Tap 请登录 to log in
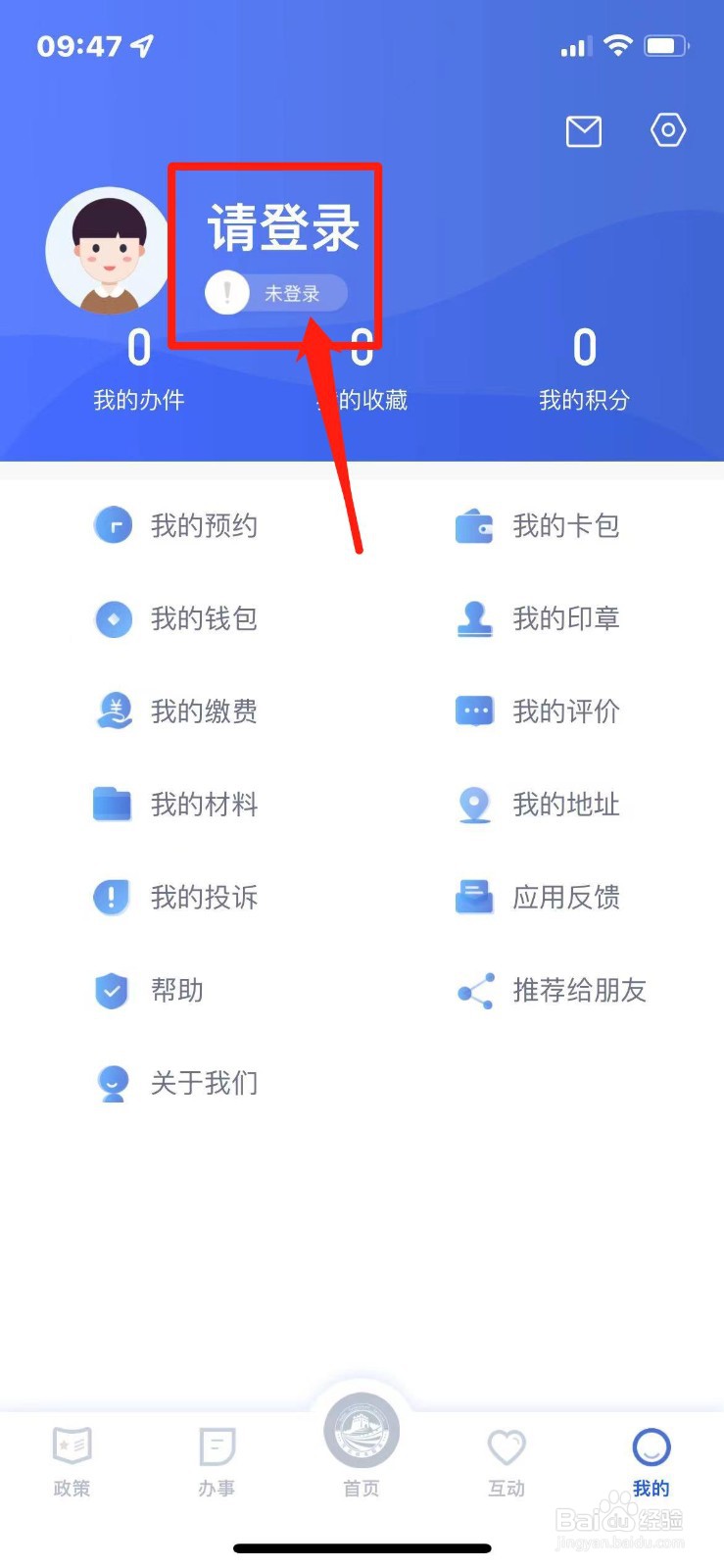This screenshot has width=724, height=1568. (284, 226)
